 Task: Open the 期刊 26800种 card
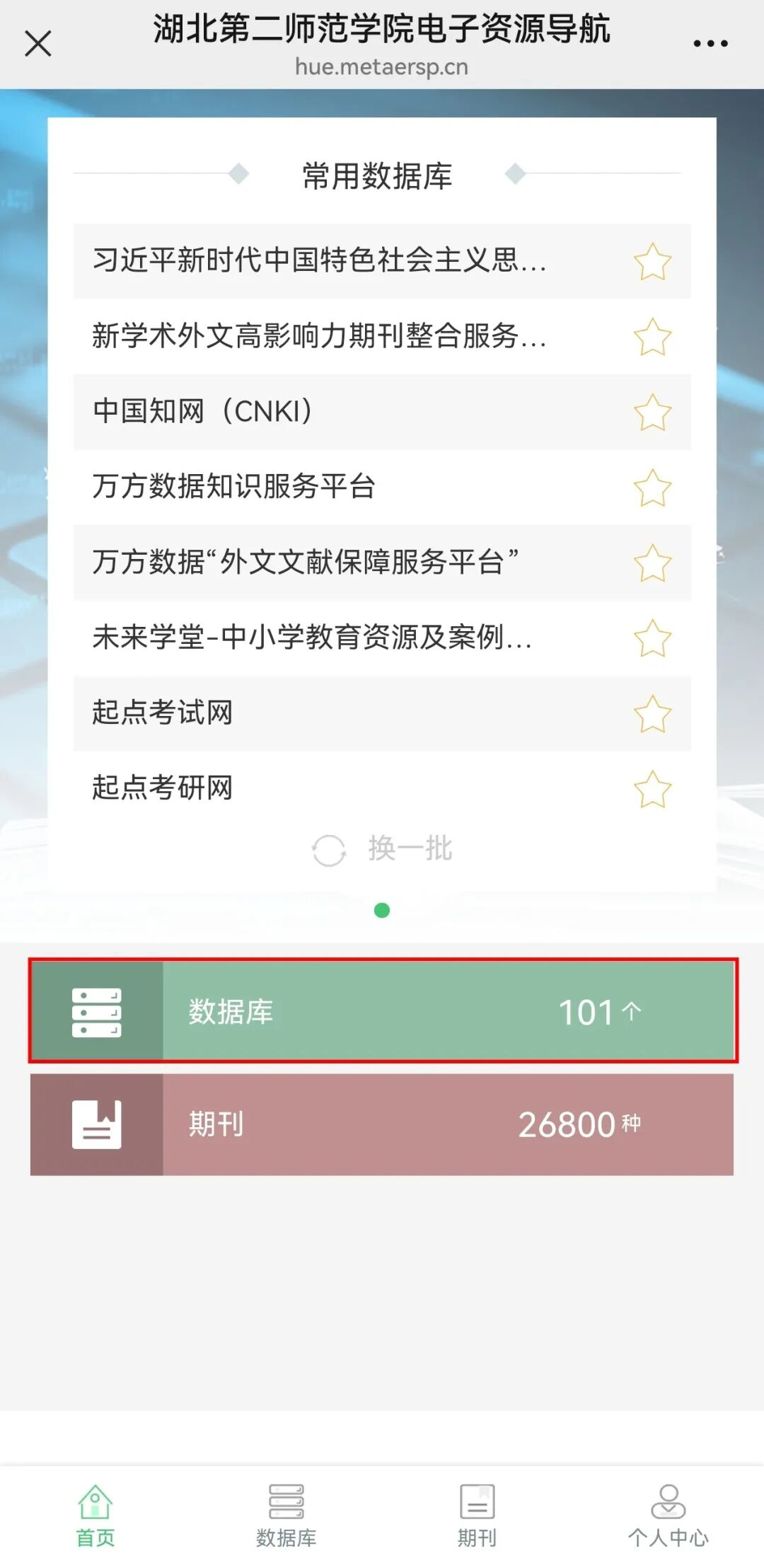pyautogui.click(x=382, y=1124)
